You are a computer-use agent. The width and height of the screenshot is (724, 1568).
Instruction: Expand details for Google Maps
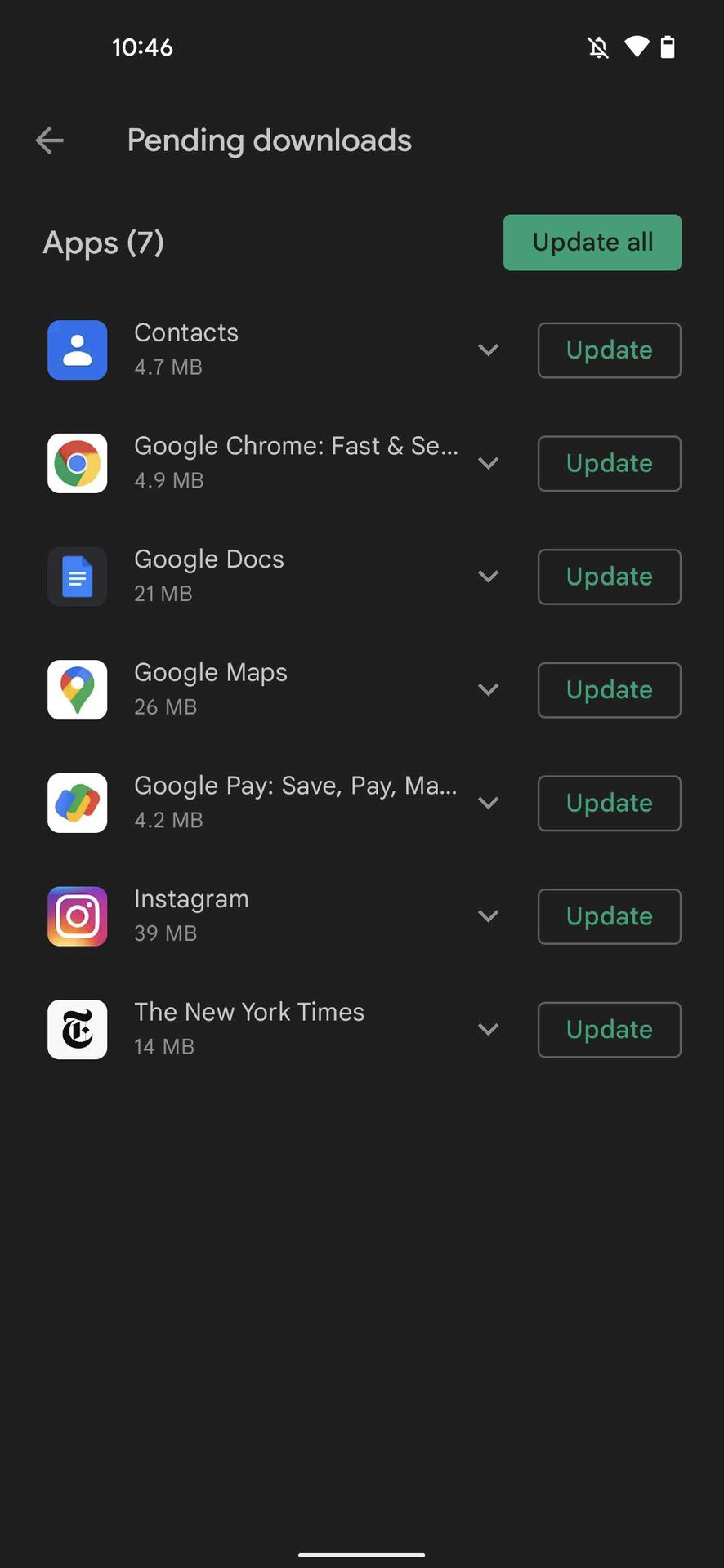(488, 690)
